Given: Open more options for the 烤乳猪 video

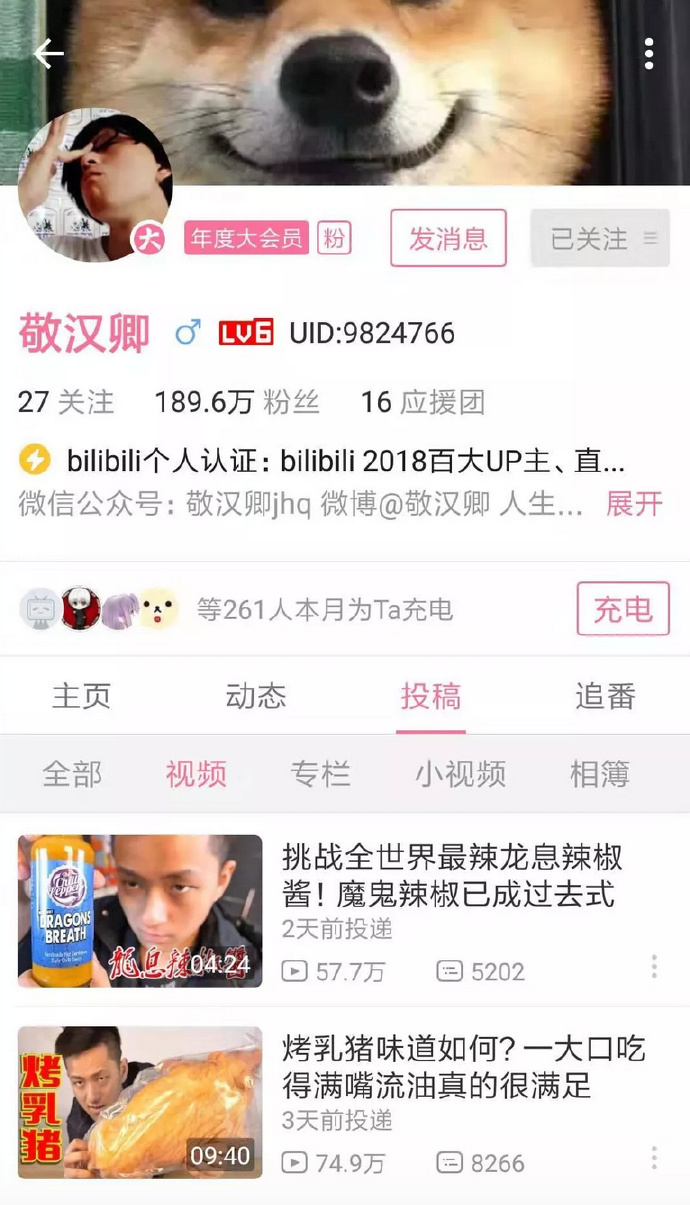Looking at the screenshot, I should pos(654,1158).
